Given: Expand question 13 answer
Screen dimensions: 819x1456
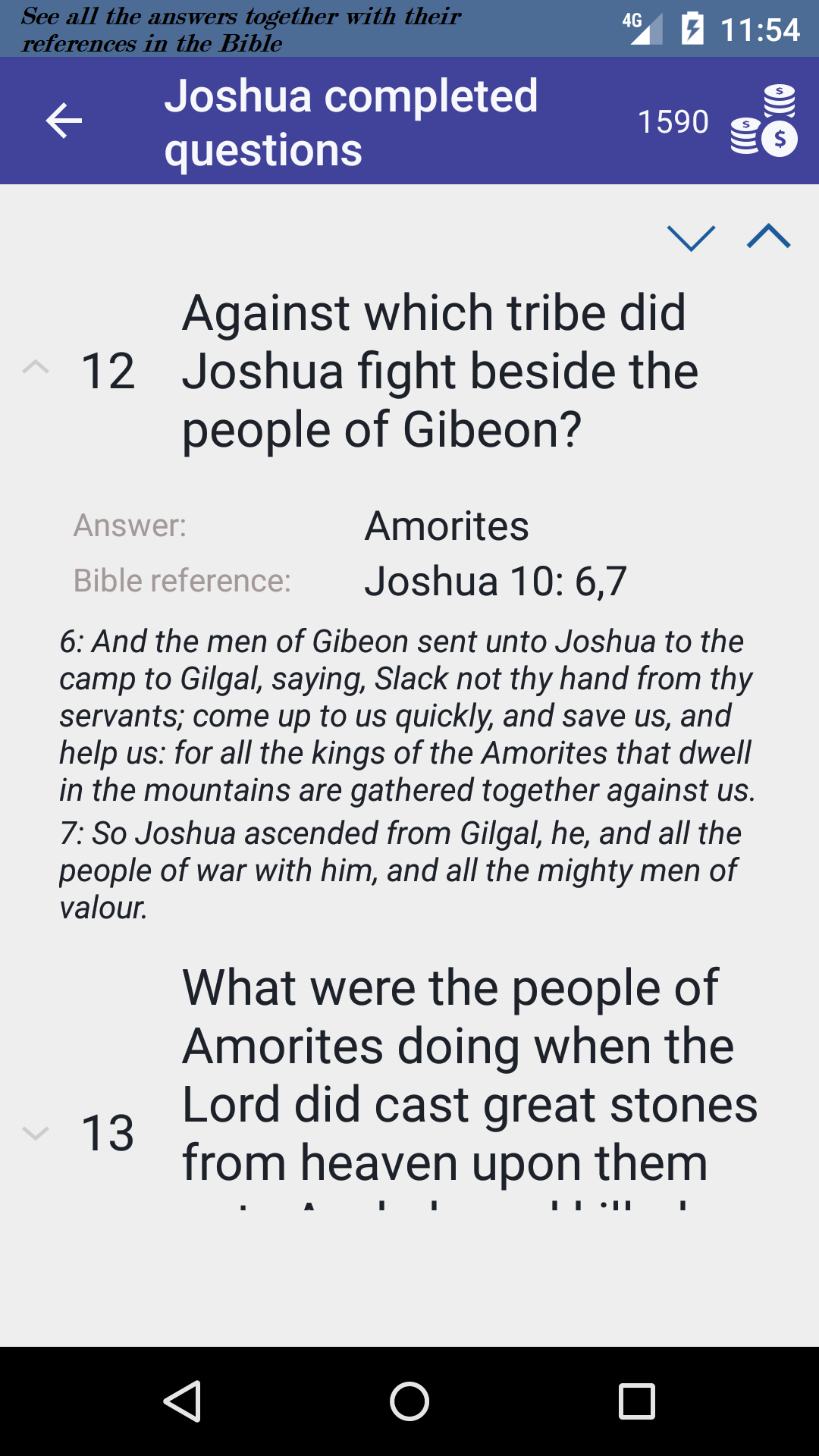Looking at the screenshot, I should 36,1133.
